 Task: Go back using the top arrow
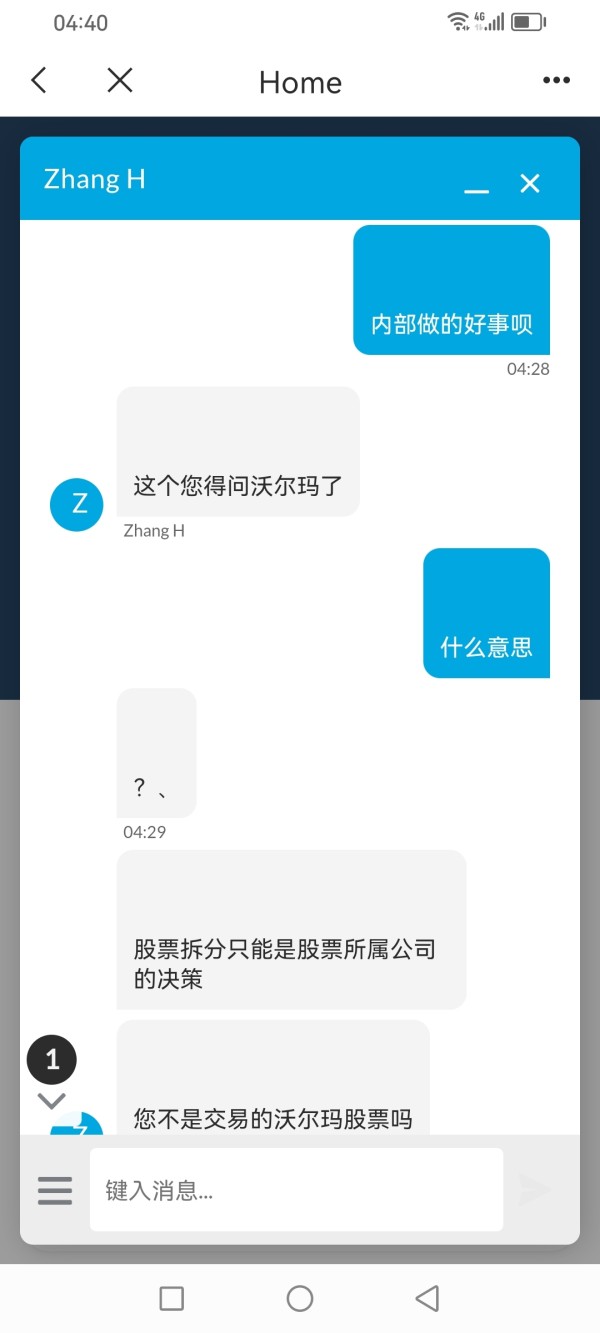tap(39, 81)
